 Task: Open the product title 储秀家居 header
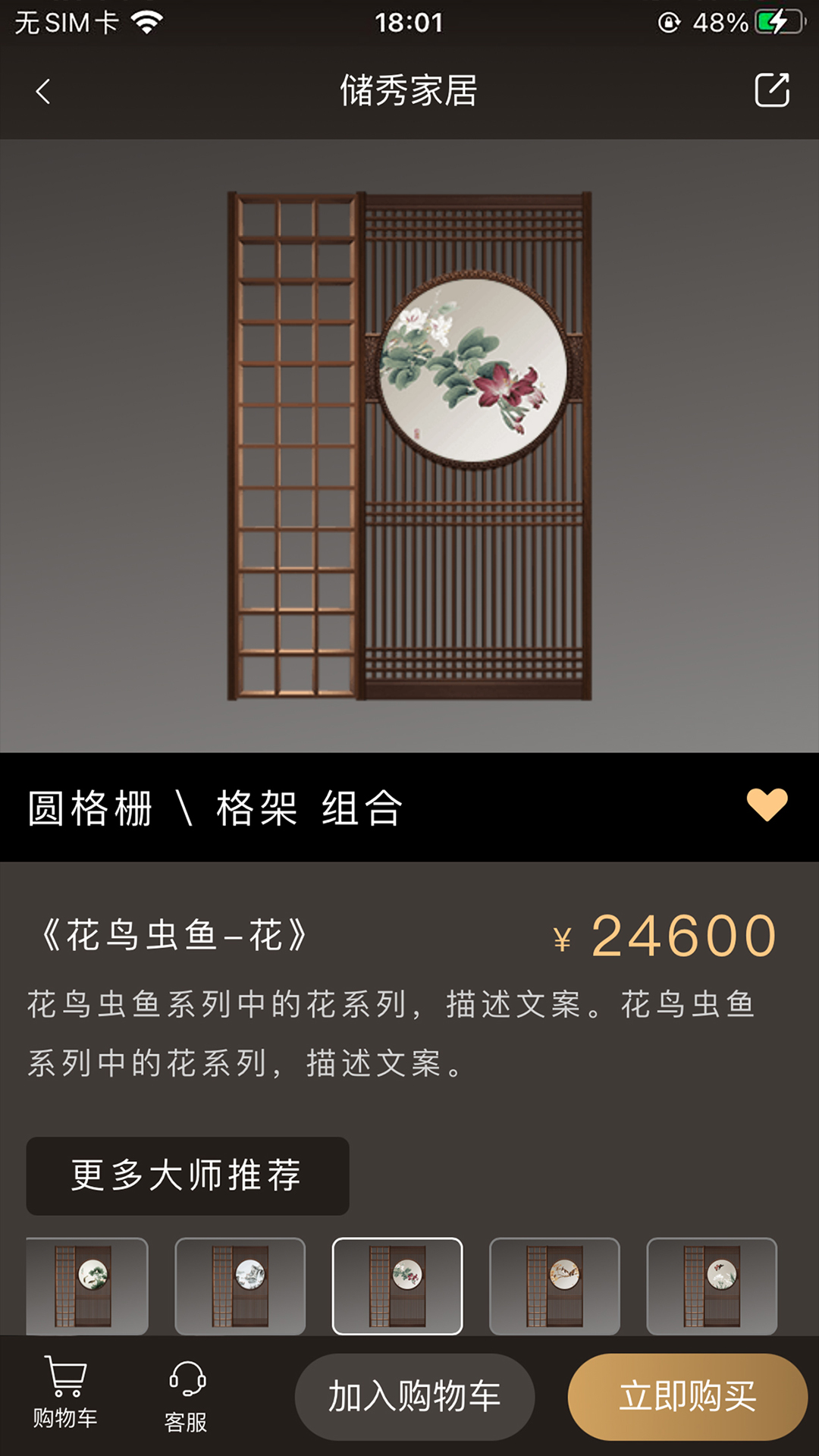(409, 90)
